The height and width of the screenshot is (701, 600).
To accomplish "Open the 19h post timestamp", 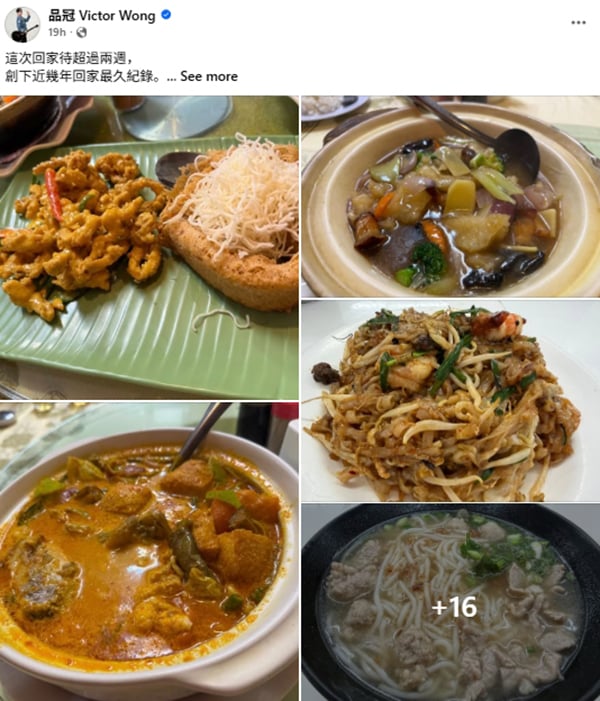I will click(x=57, y=33).
